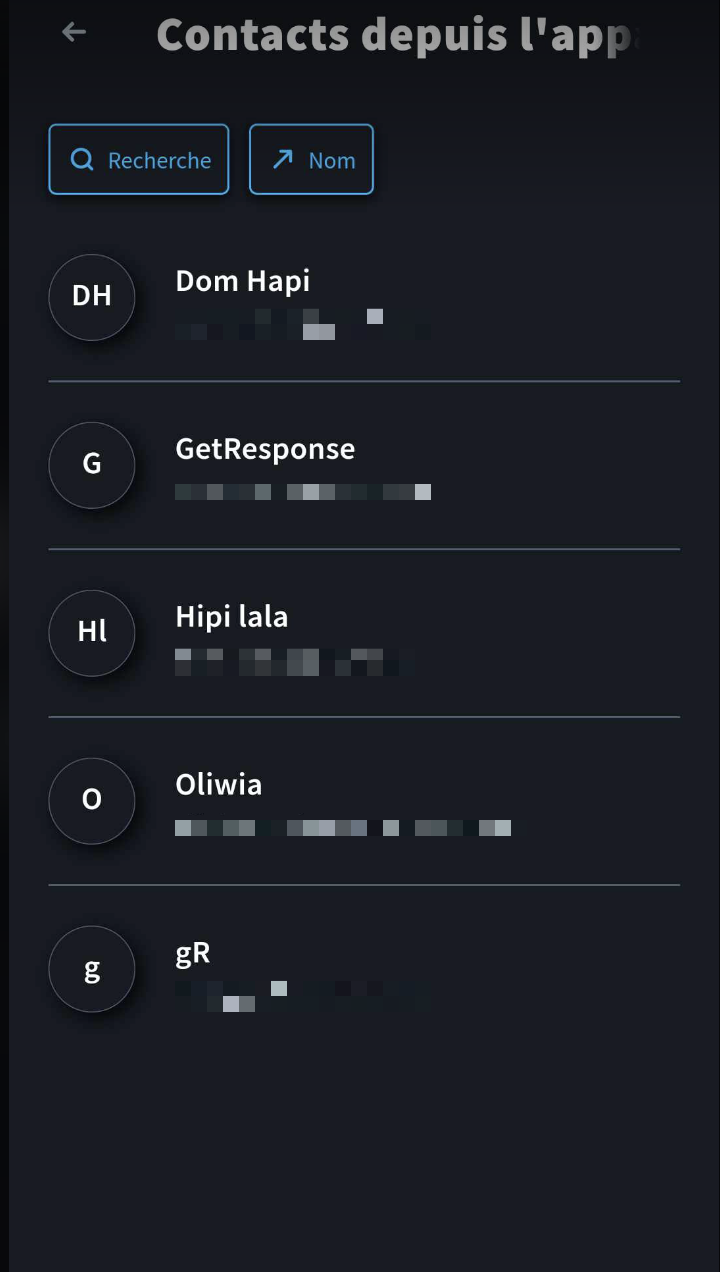This screenshot has width=720, height=1272.
Task: Open the Recherche search button
Action: click(139, 159)
